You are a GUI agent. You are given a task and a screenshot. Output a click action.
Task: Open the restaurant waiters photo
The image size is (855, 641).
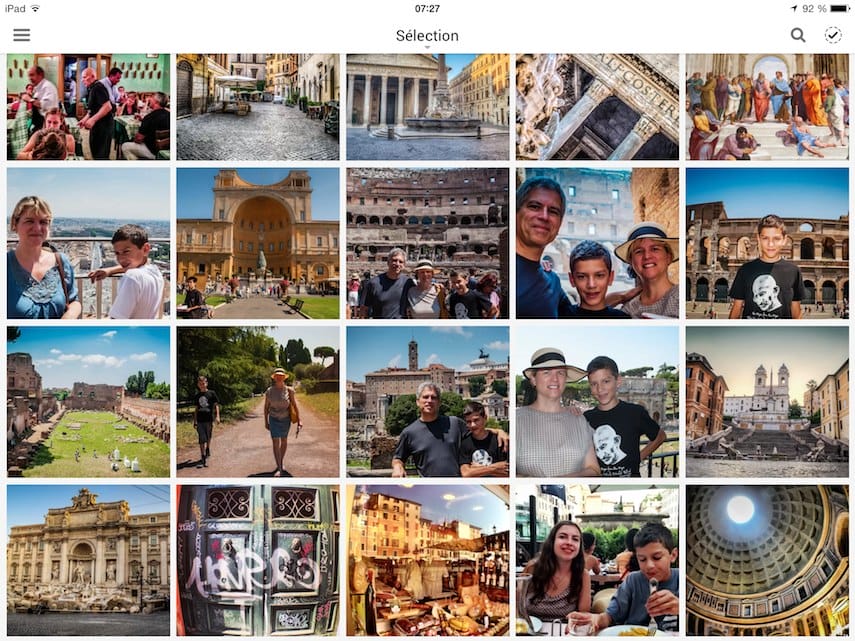(88, 107)
